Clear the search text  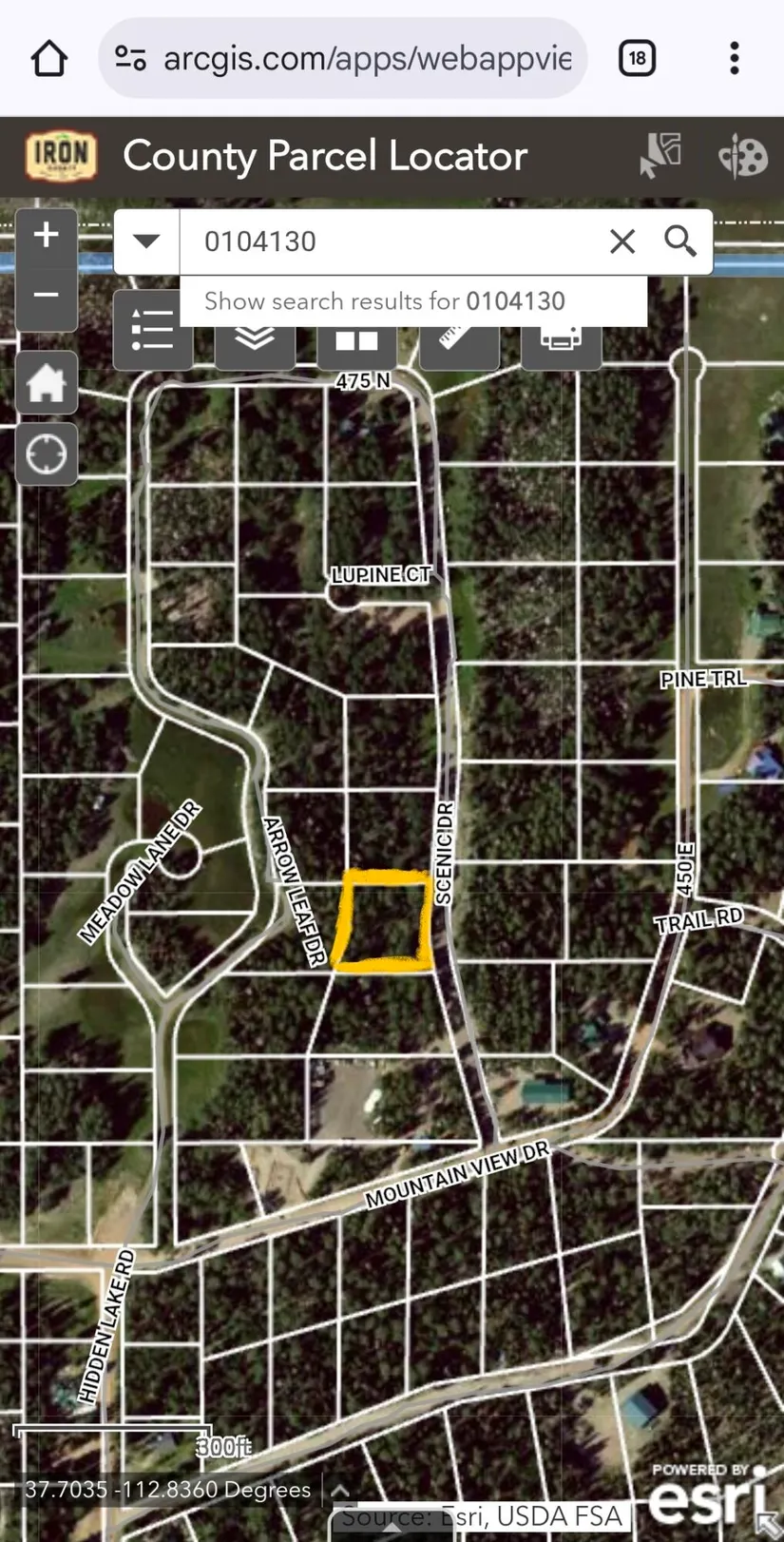click(x=622, y=241)
